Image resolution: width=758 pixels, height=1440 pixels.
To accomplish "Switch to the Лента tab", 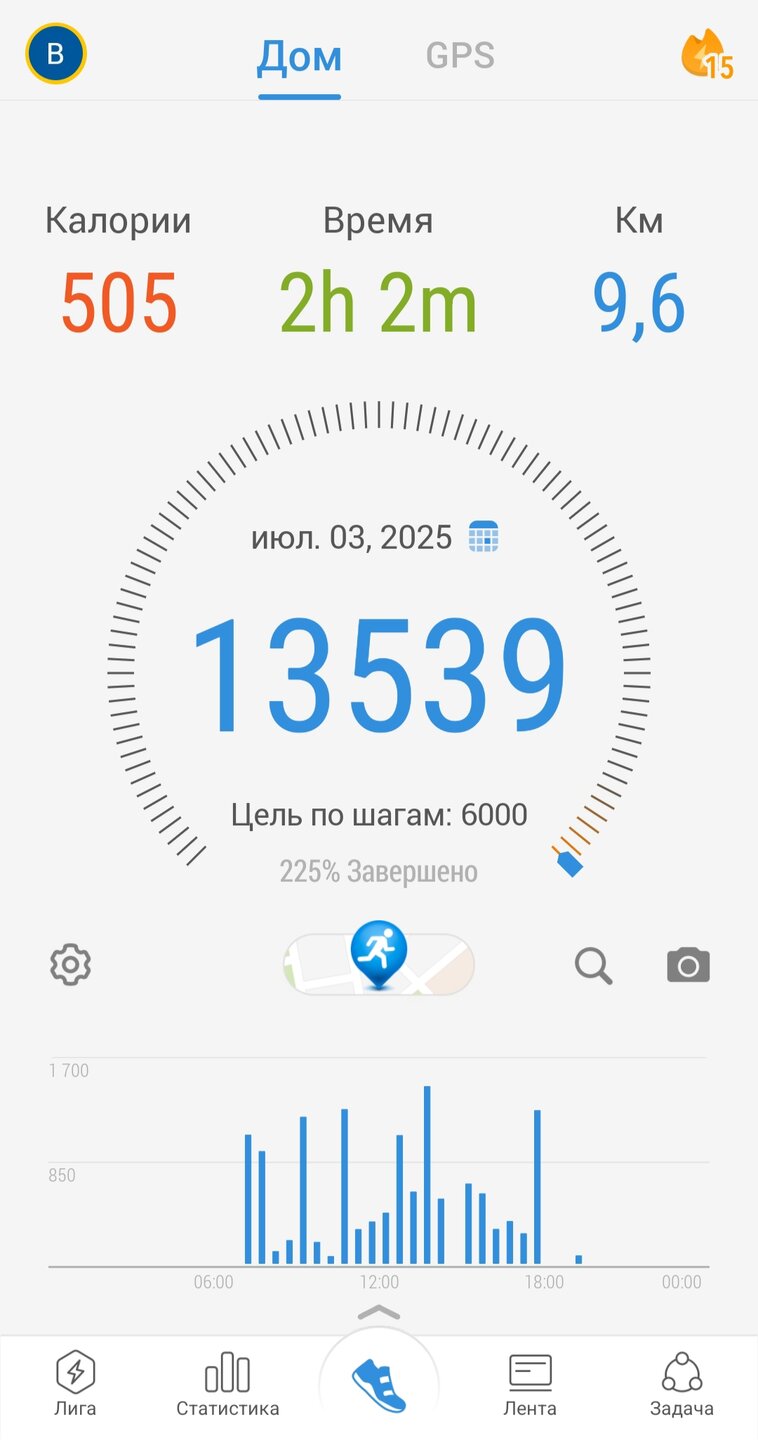I will pyautogui.click(x=530, y=1384).
